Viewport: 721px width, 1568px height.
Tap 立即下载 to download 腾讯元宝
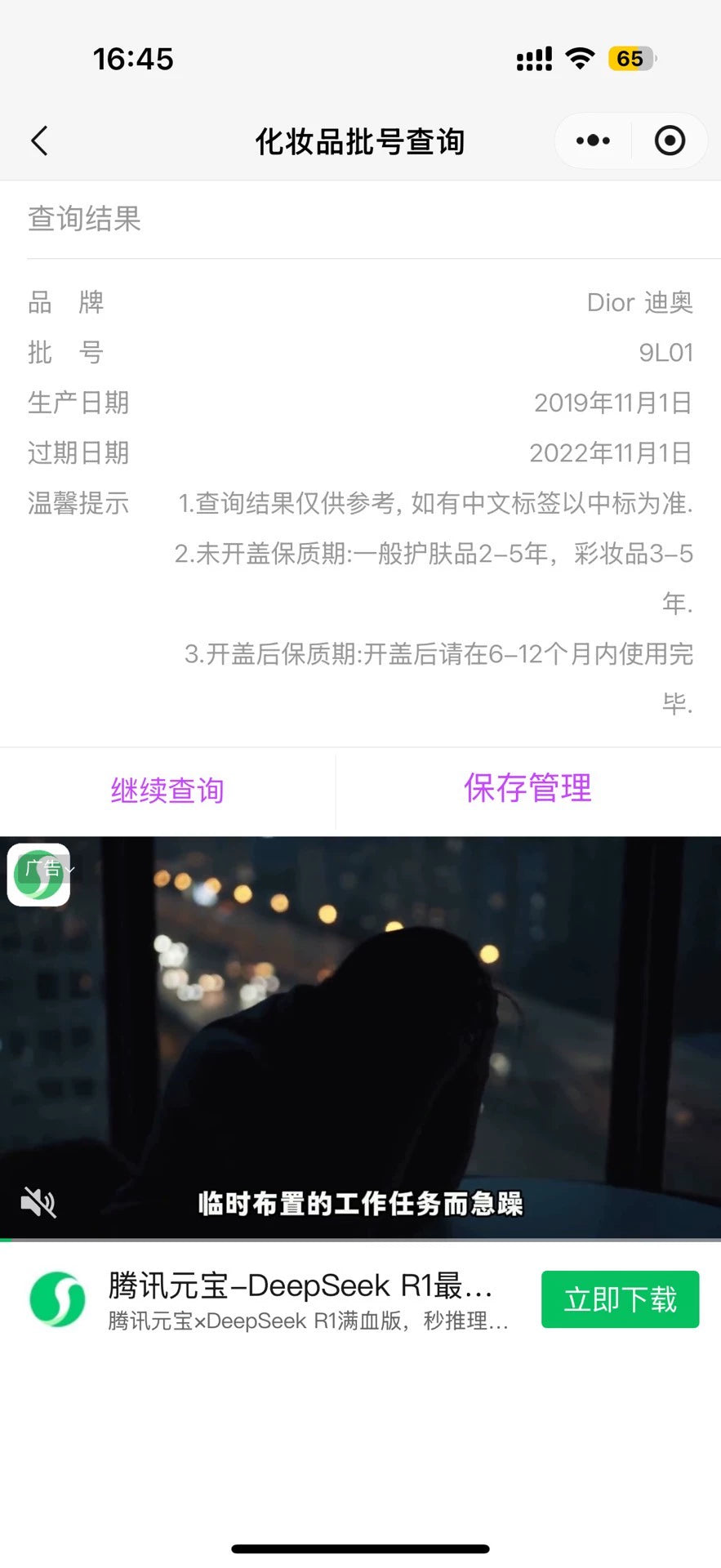tap(620, 1298)
